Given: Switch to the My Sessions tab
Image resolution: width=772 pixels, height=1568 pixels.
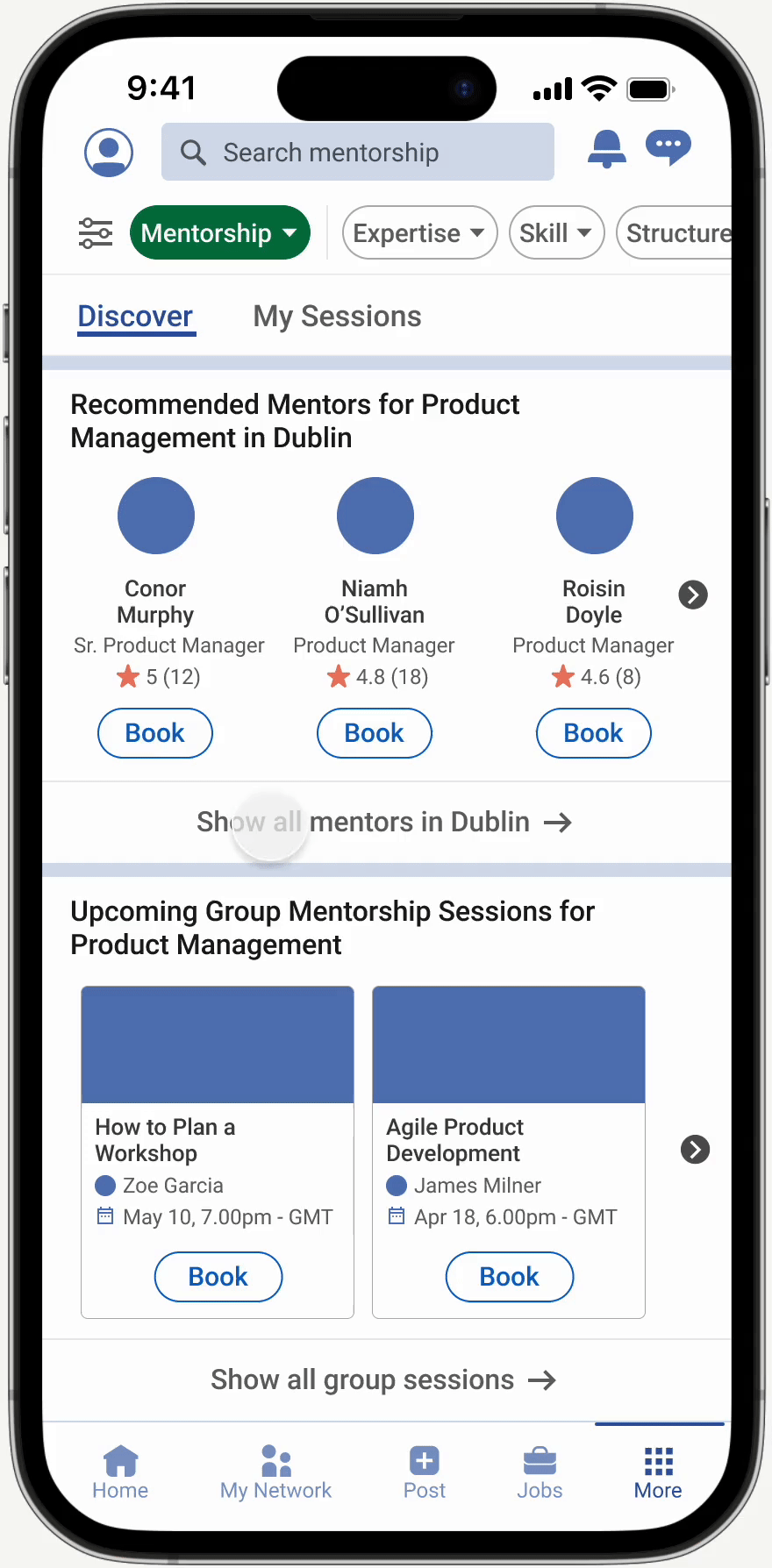Looking at the screenshot, I should click(x=337, y=317).
